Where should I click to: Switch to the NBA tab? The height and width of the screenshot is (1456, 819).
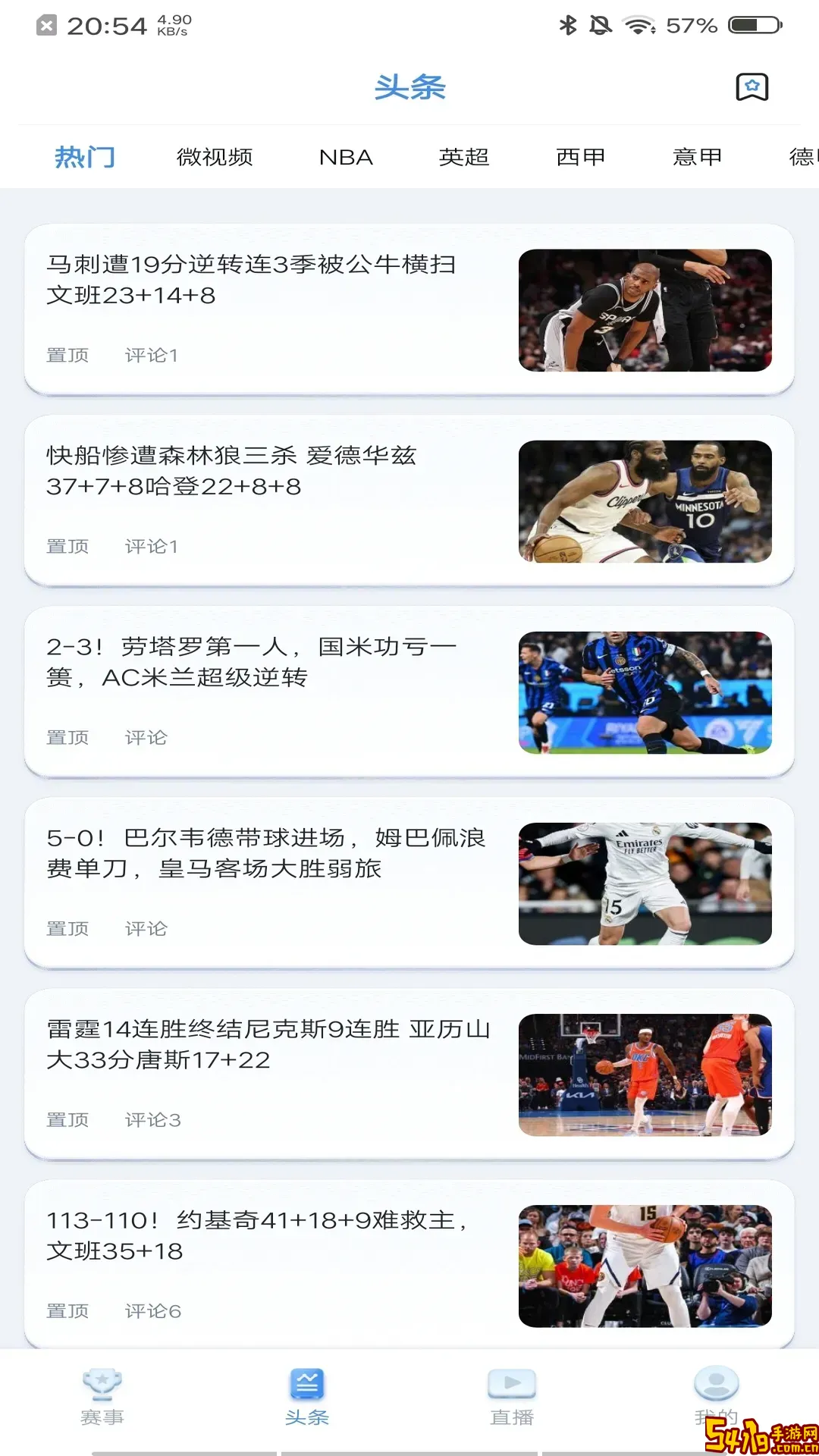346,157
